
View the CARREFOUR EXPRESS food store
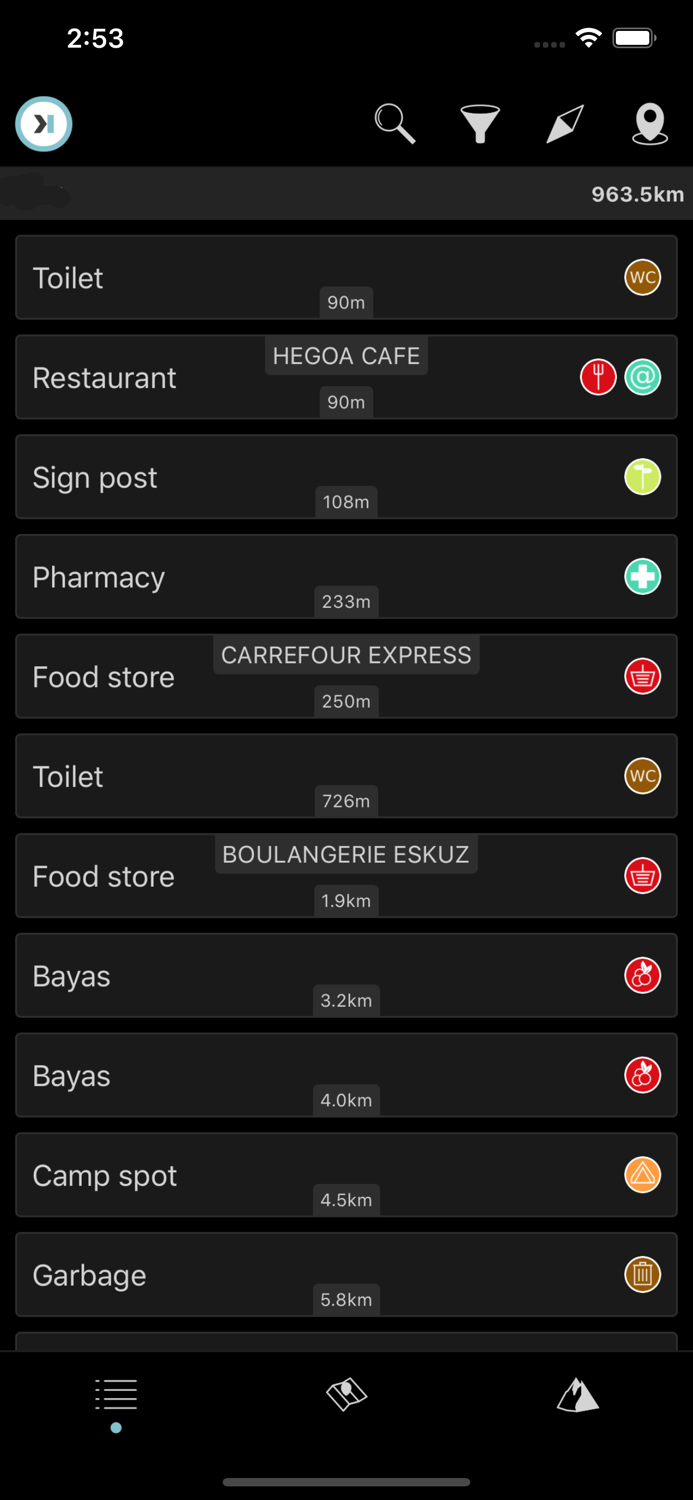click(x=346, y=677)
